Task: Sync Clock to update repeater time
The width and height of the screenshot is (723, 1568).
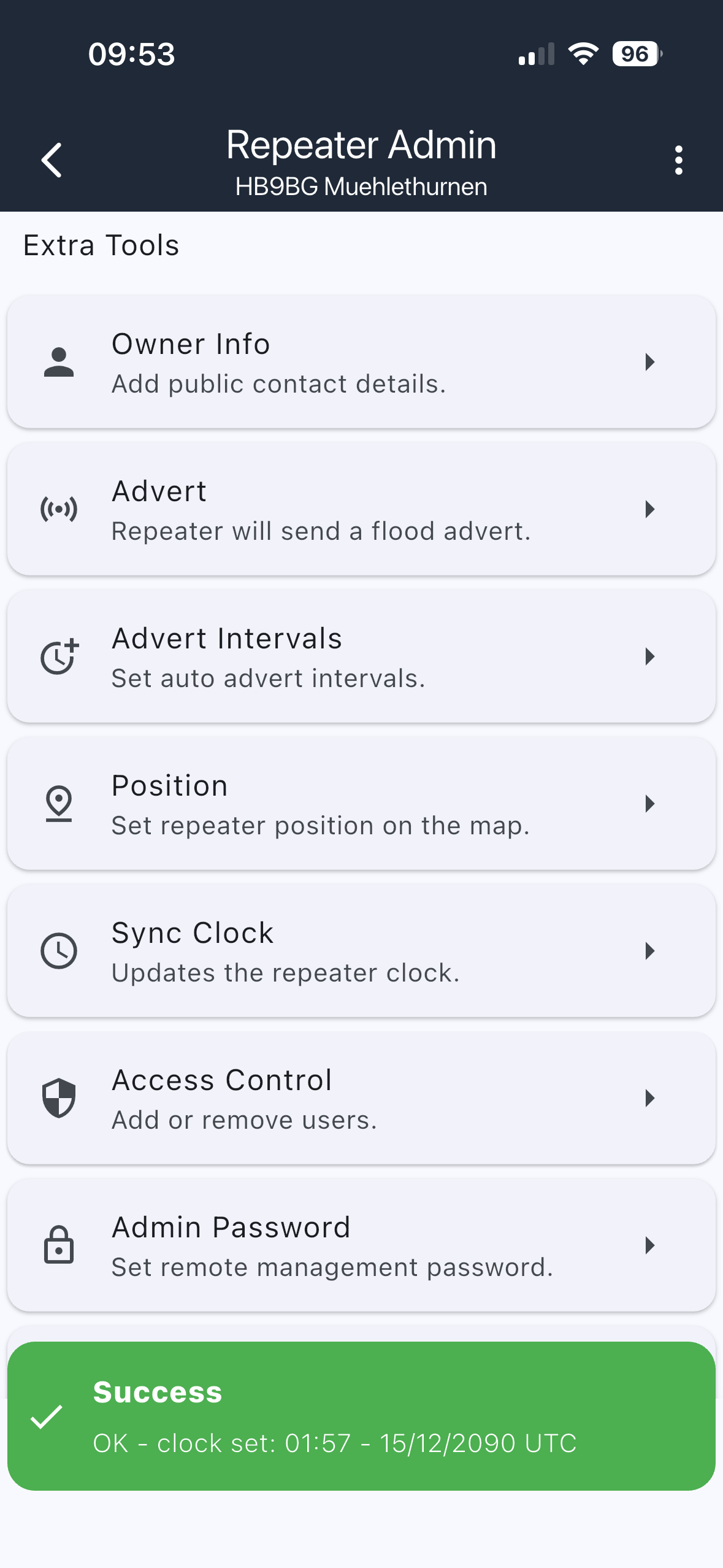Action: [361, 951]
